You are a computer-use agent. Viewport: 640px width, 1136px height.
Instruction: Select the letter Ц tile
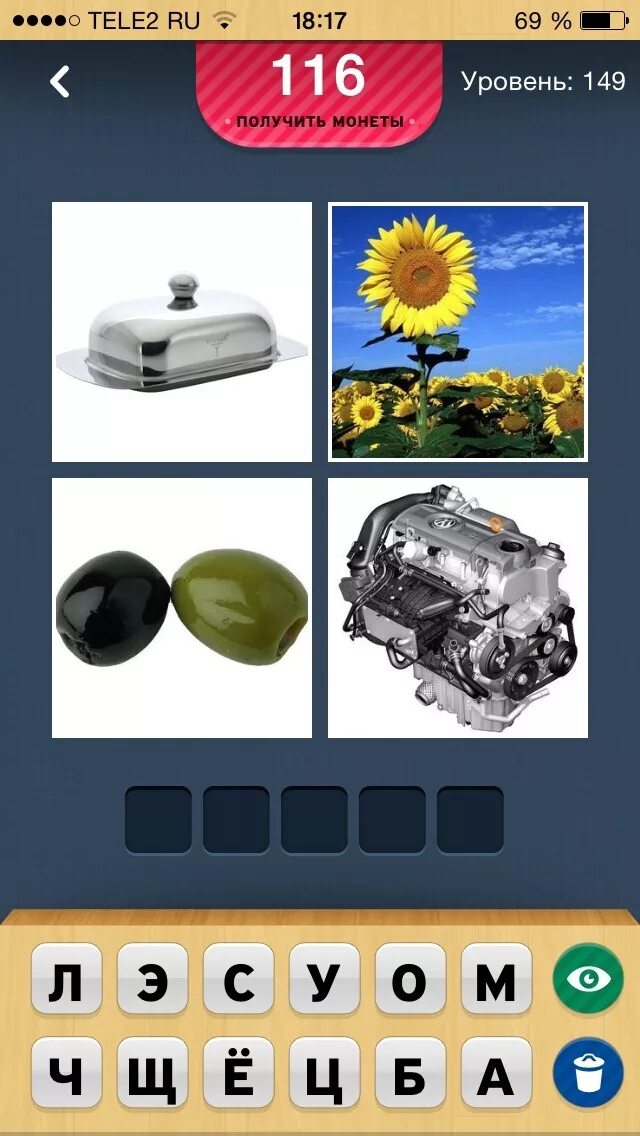[324, 1076]
